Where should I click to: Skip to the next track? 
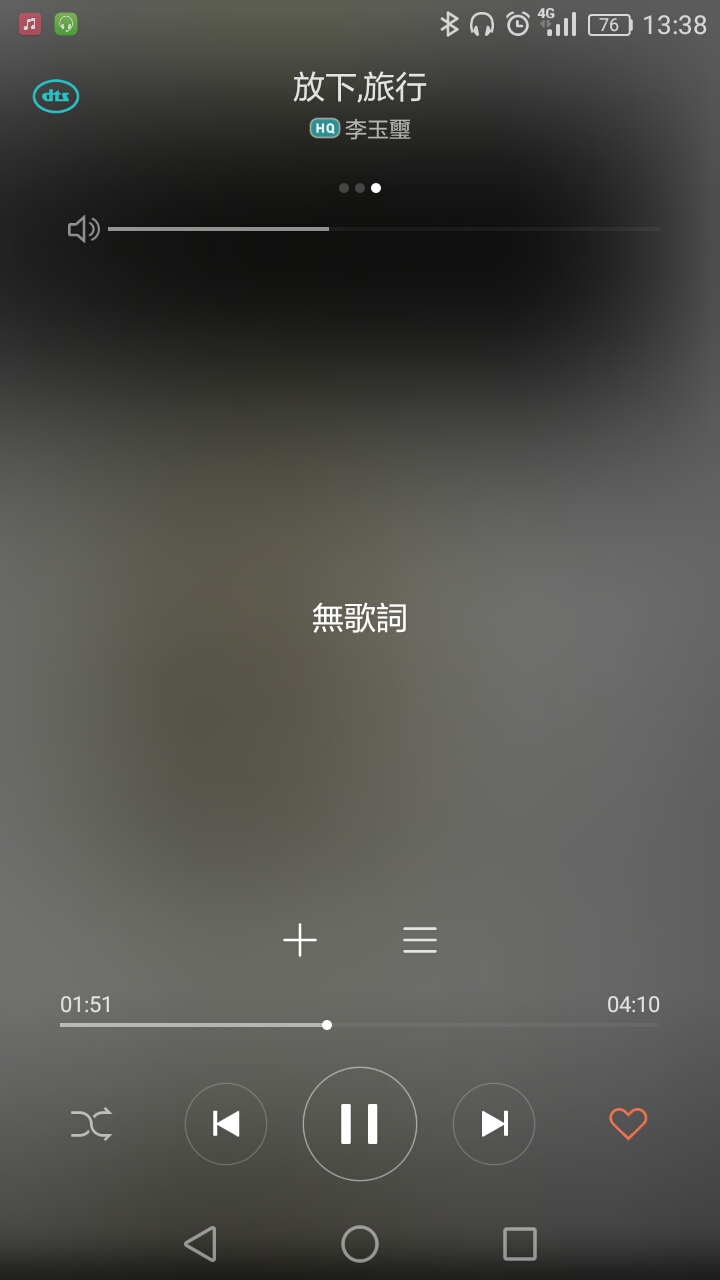click(494, 1124)
